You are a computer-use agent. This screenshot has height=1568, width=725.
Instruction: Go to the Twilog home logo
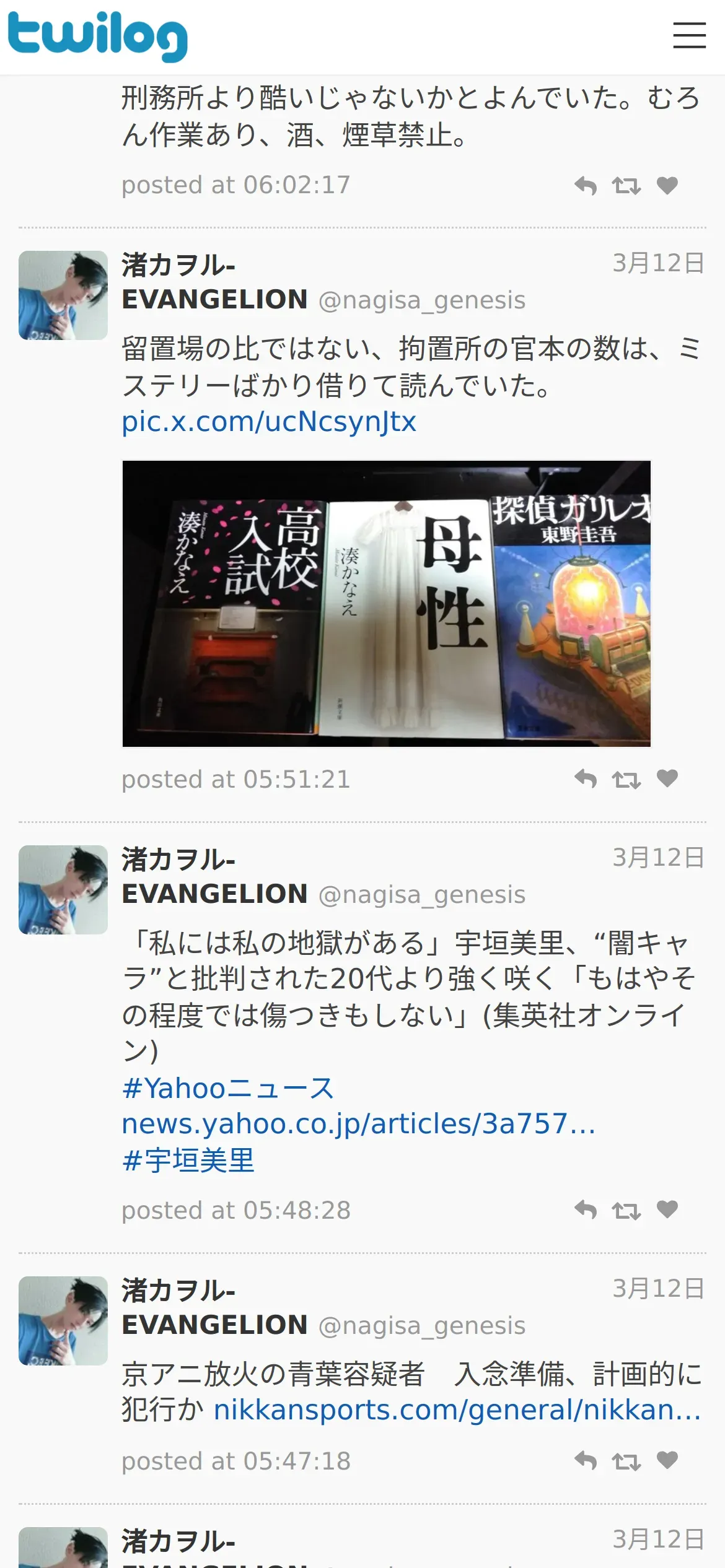97,37
